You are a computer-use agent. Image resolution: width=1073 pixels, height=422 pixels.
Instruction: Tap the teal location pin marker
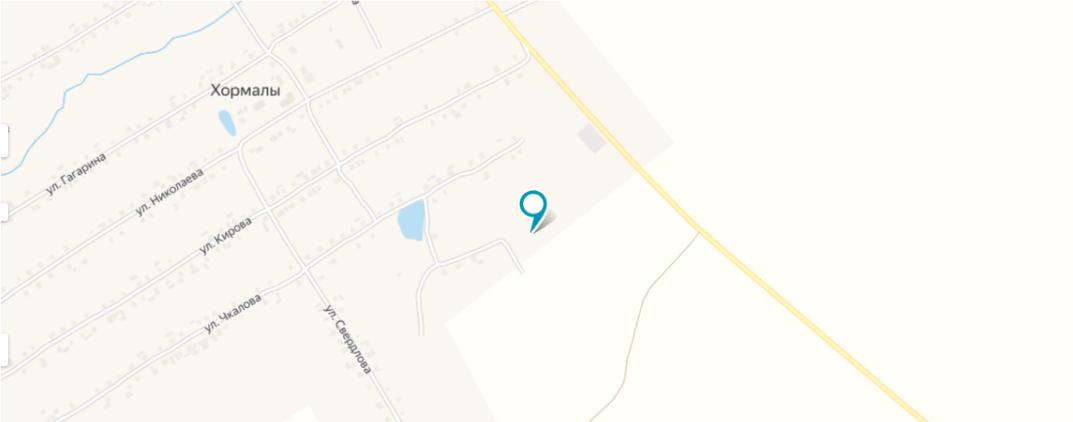click(534, 208)
